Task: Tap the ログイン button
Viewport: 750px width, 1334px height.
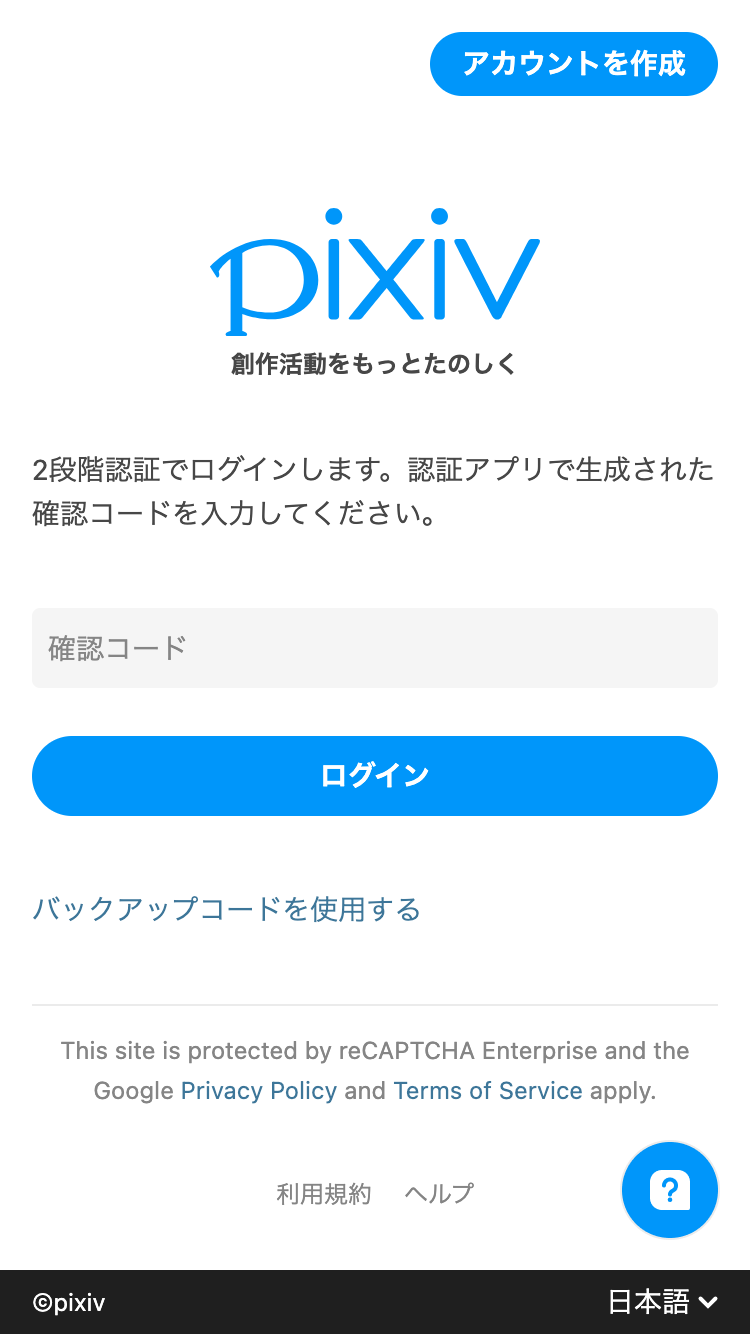Action: point(374,776)
